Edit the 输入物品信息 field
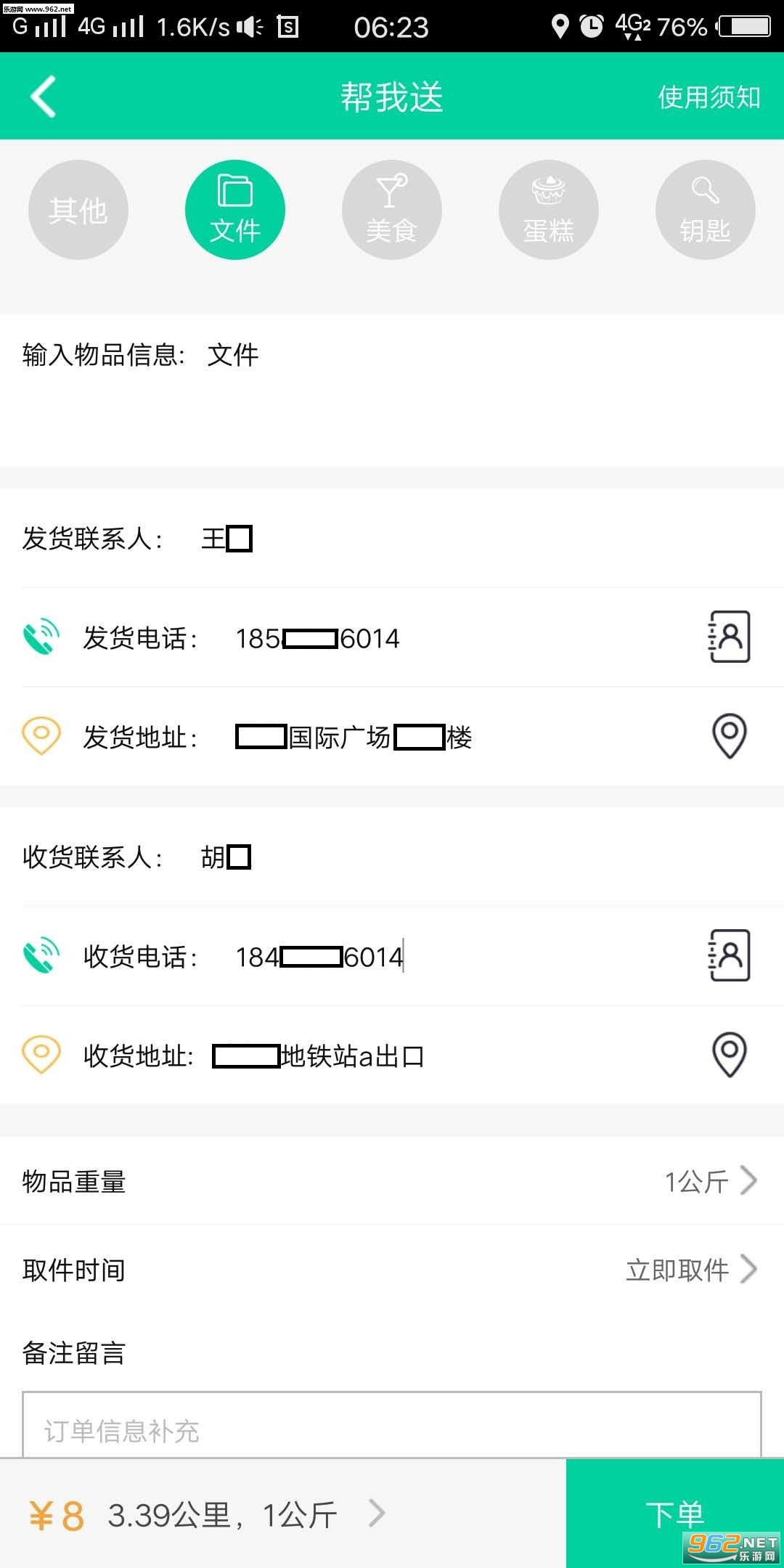The image size is (784, 1568). pyautogui.click(x=436, y=356)
